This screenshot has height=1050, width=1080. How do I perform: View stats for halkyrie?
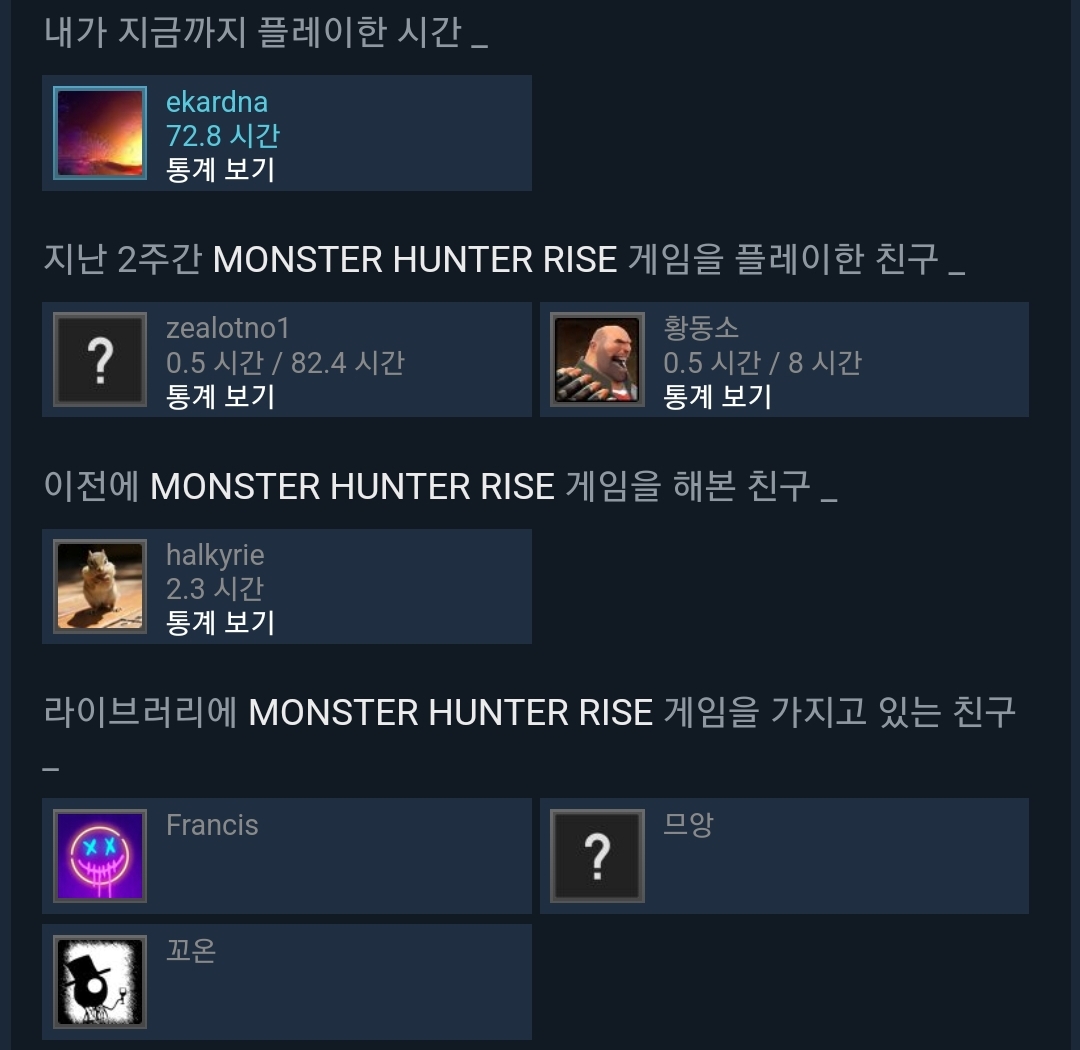tap(220, 622)
